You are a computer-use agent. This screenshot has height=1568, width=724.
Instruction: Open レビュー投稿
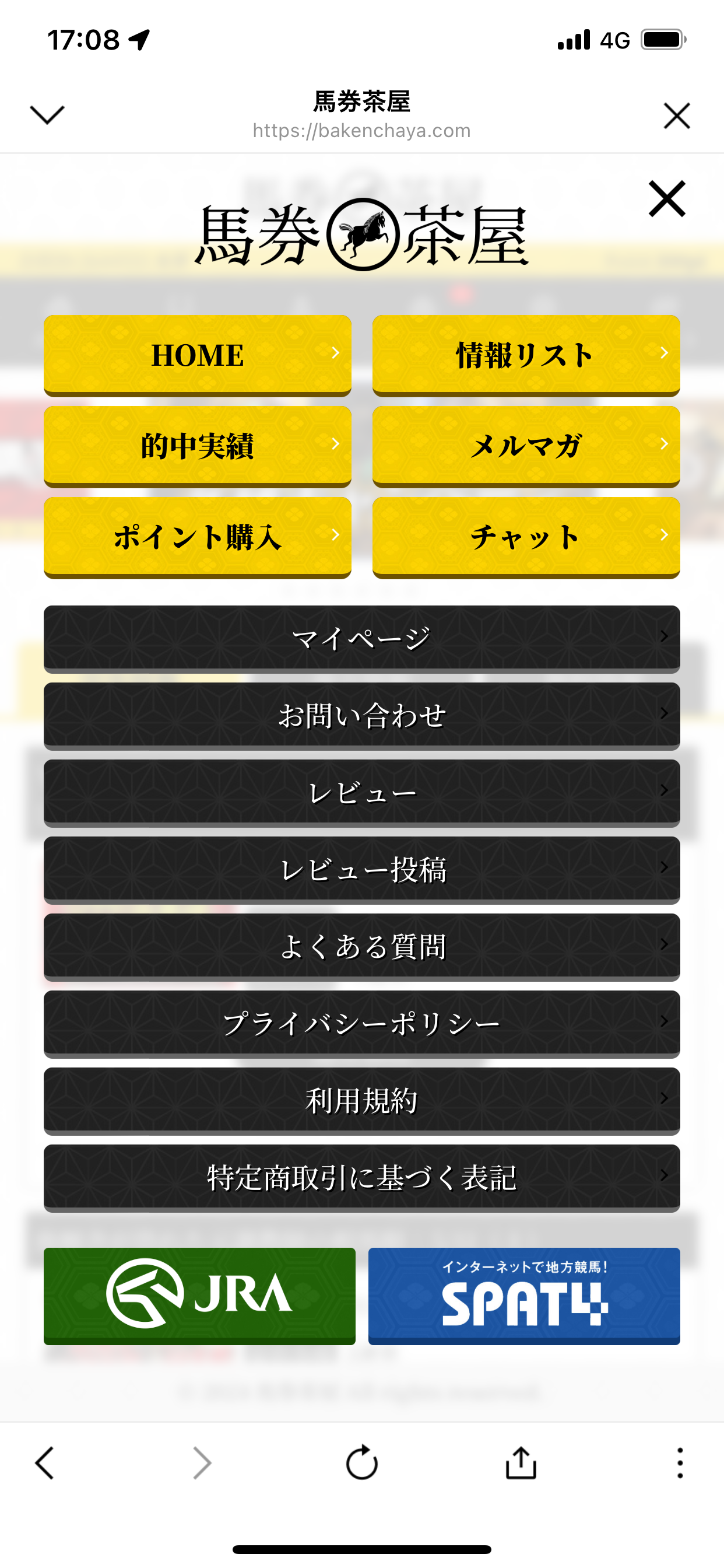362,870
